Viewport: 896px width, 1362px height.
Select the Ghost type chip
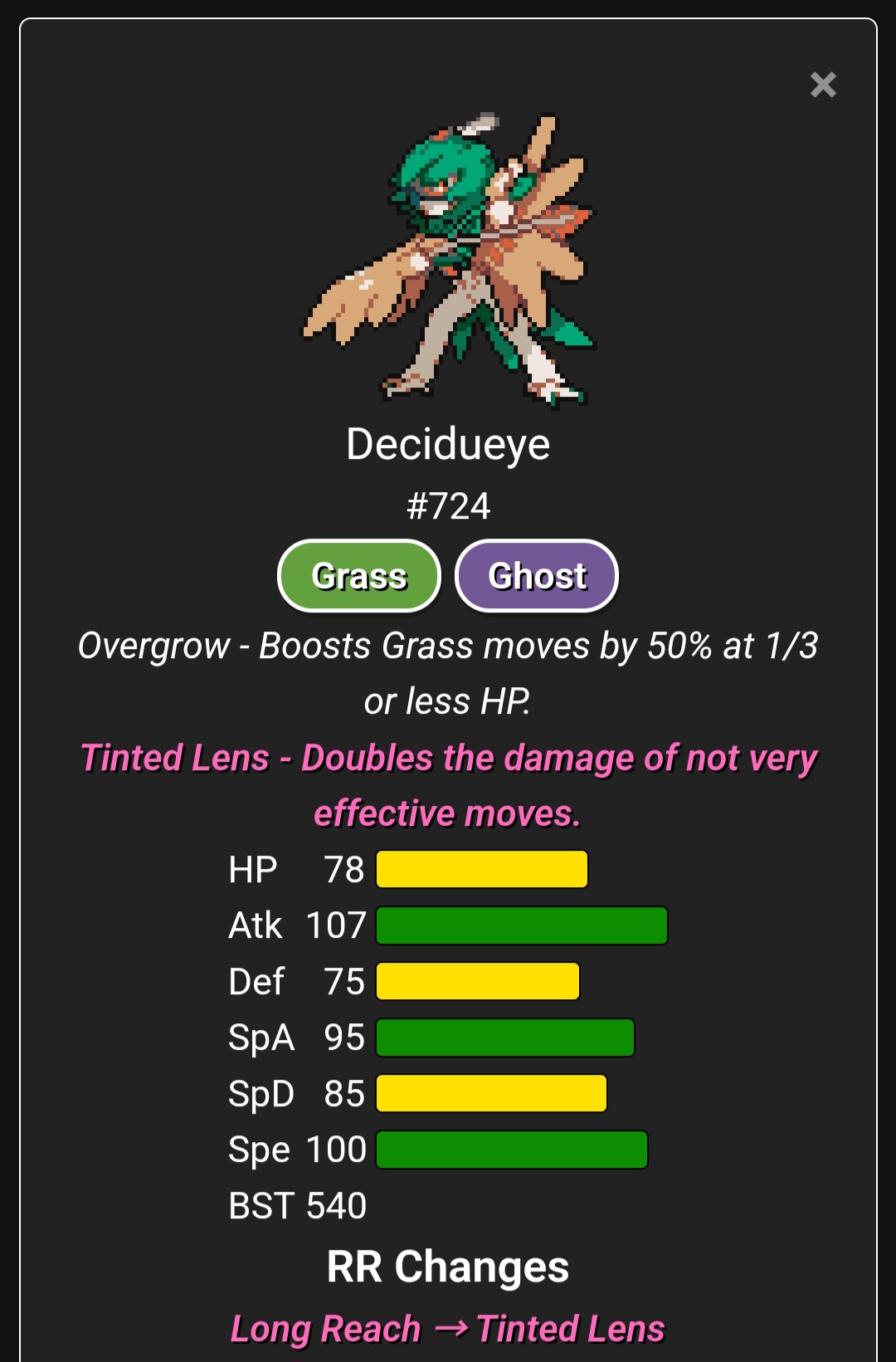[x=537, y=576]
